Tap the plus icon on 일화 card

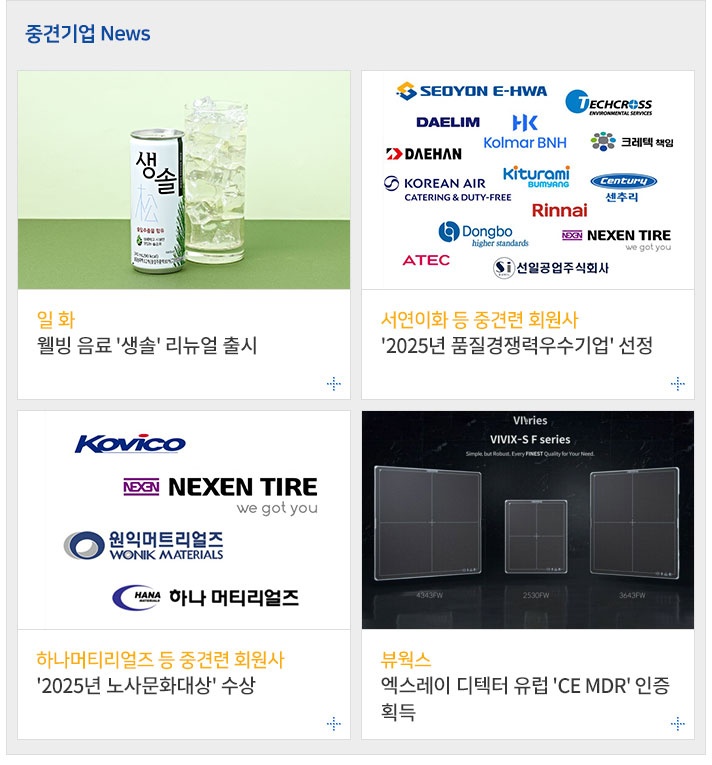333,383
